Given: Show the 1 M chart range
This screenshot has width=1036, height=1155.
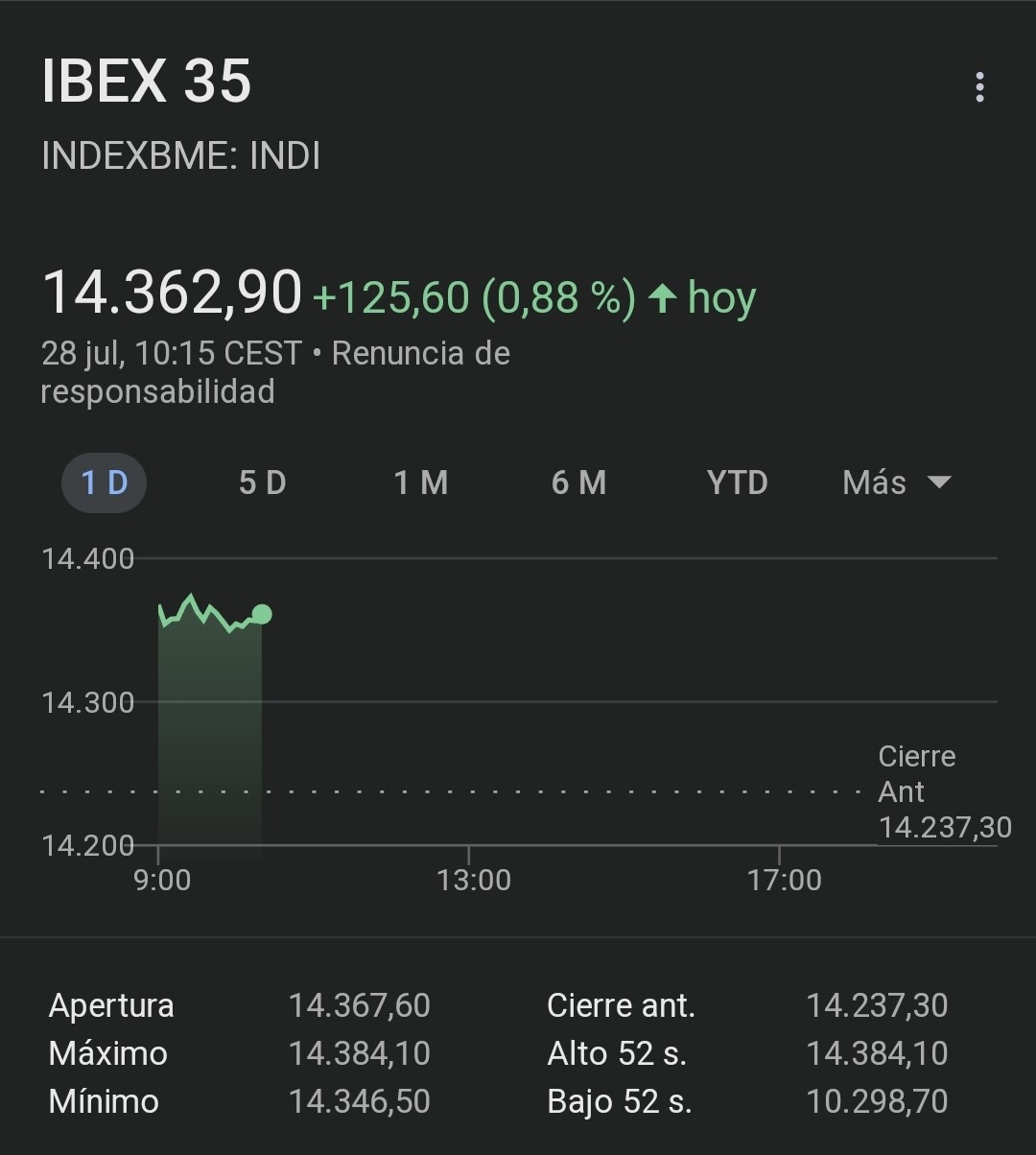Looking at the screenshot, I should tap(421, 482).
